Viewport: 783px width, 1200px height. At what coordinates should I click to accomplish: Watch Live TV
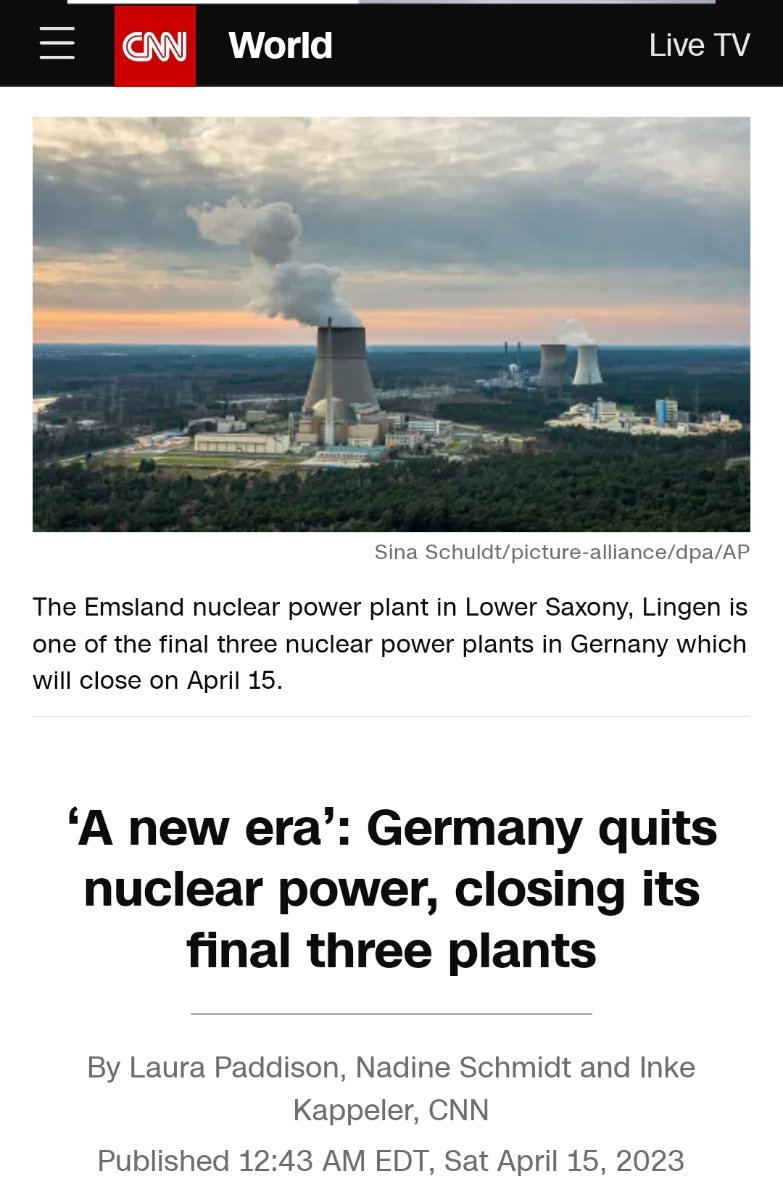click(x=699, y=46)
